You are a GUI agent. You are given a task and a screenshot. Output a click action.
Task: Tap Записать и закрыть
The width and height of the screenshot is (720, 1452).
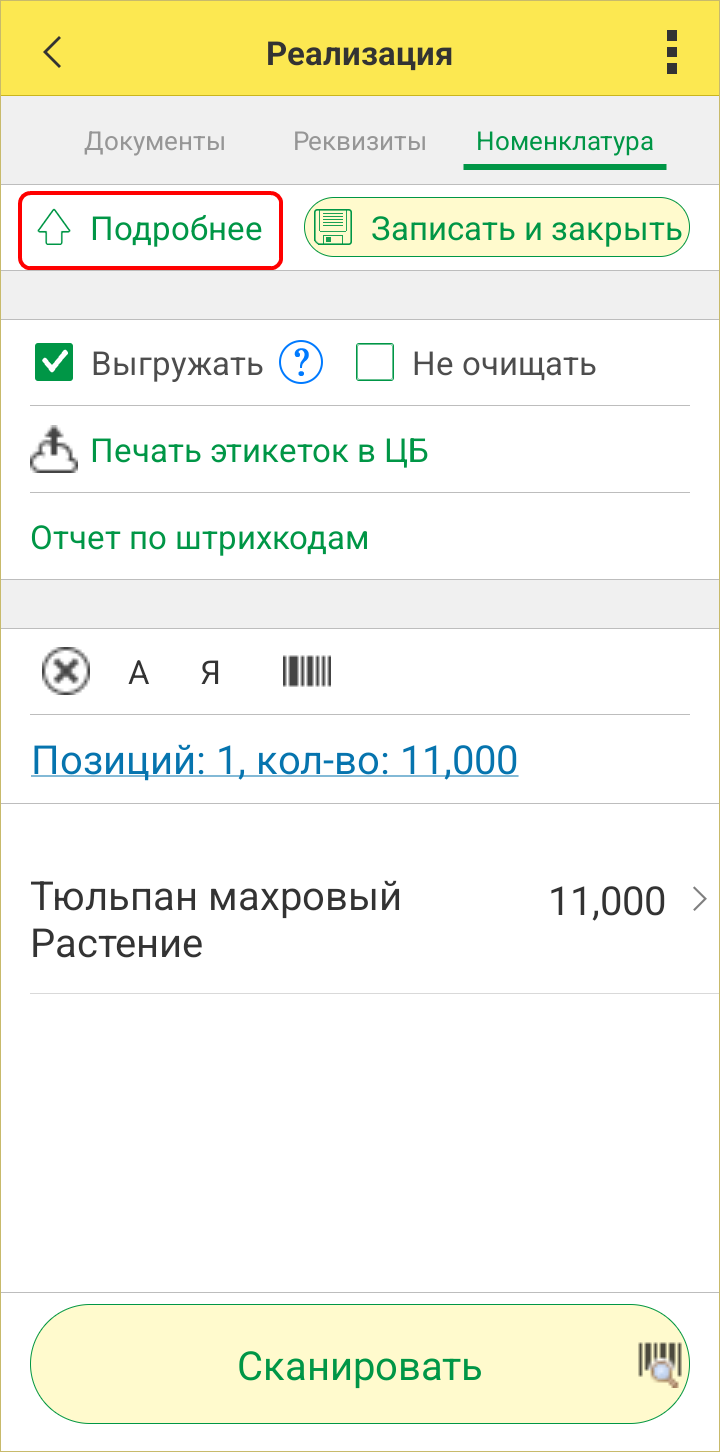click(x=497, y=229)
